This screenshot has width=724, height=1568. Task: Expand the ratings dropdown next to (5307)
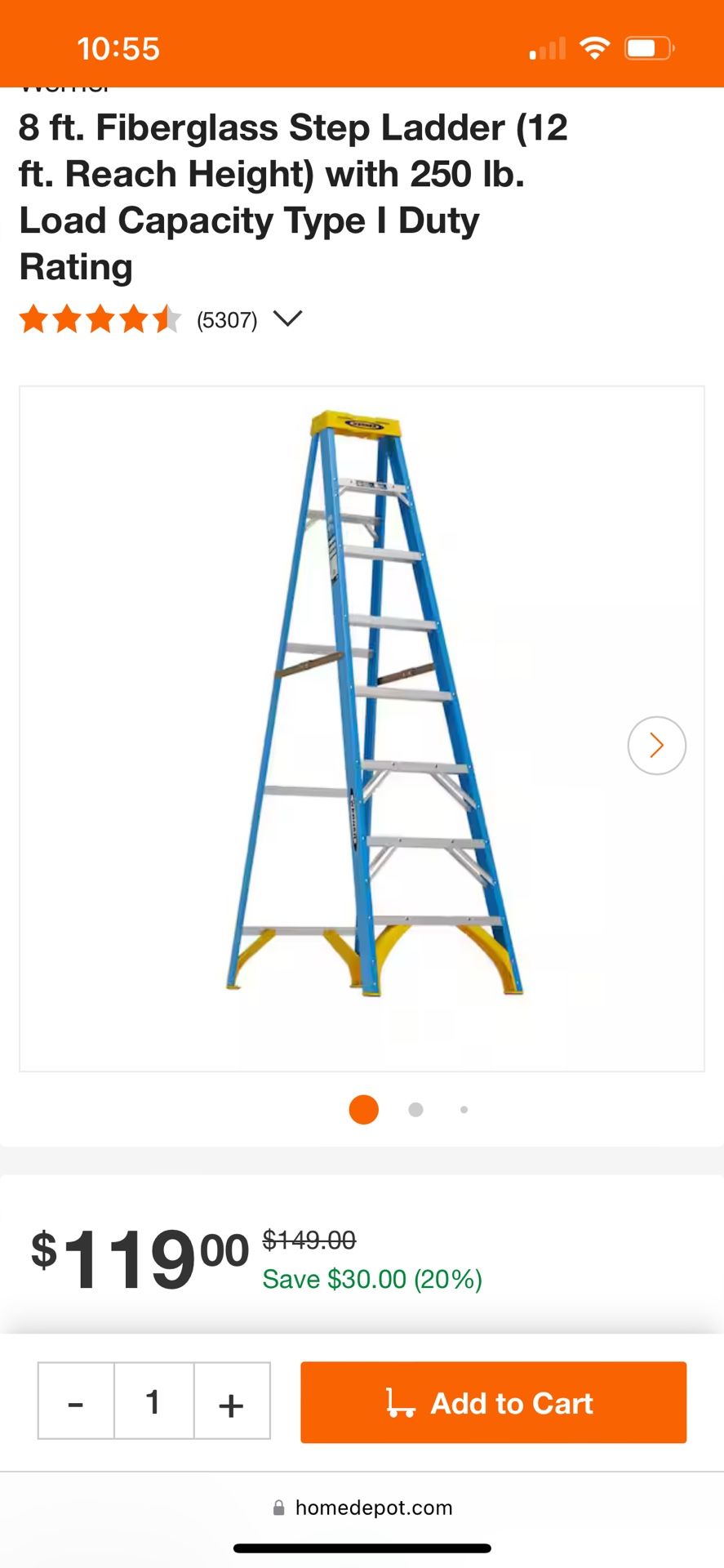tap(287, 318)
